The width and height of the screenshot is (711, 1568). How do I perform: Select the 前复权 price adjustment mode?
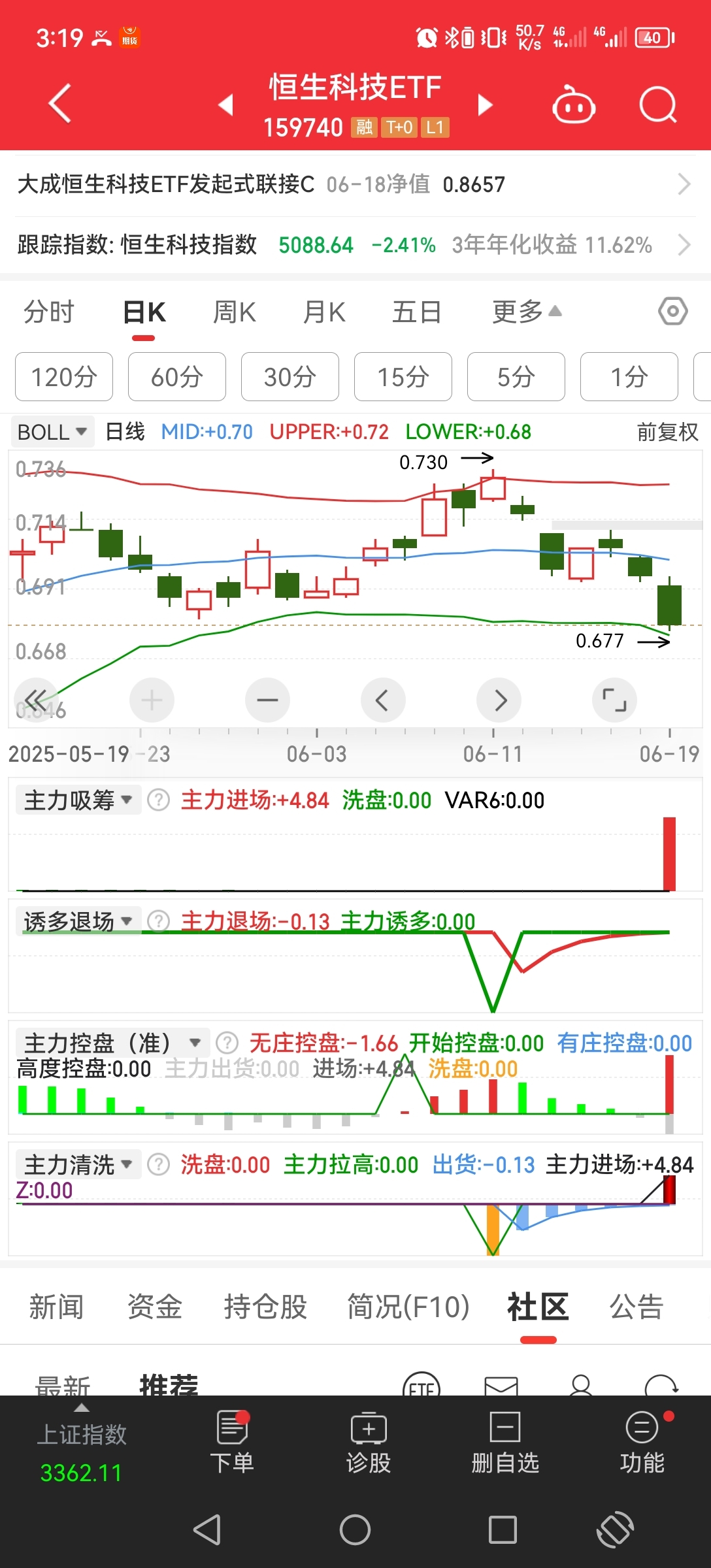coord(667,431)
